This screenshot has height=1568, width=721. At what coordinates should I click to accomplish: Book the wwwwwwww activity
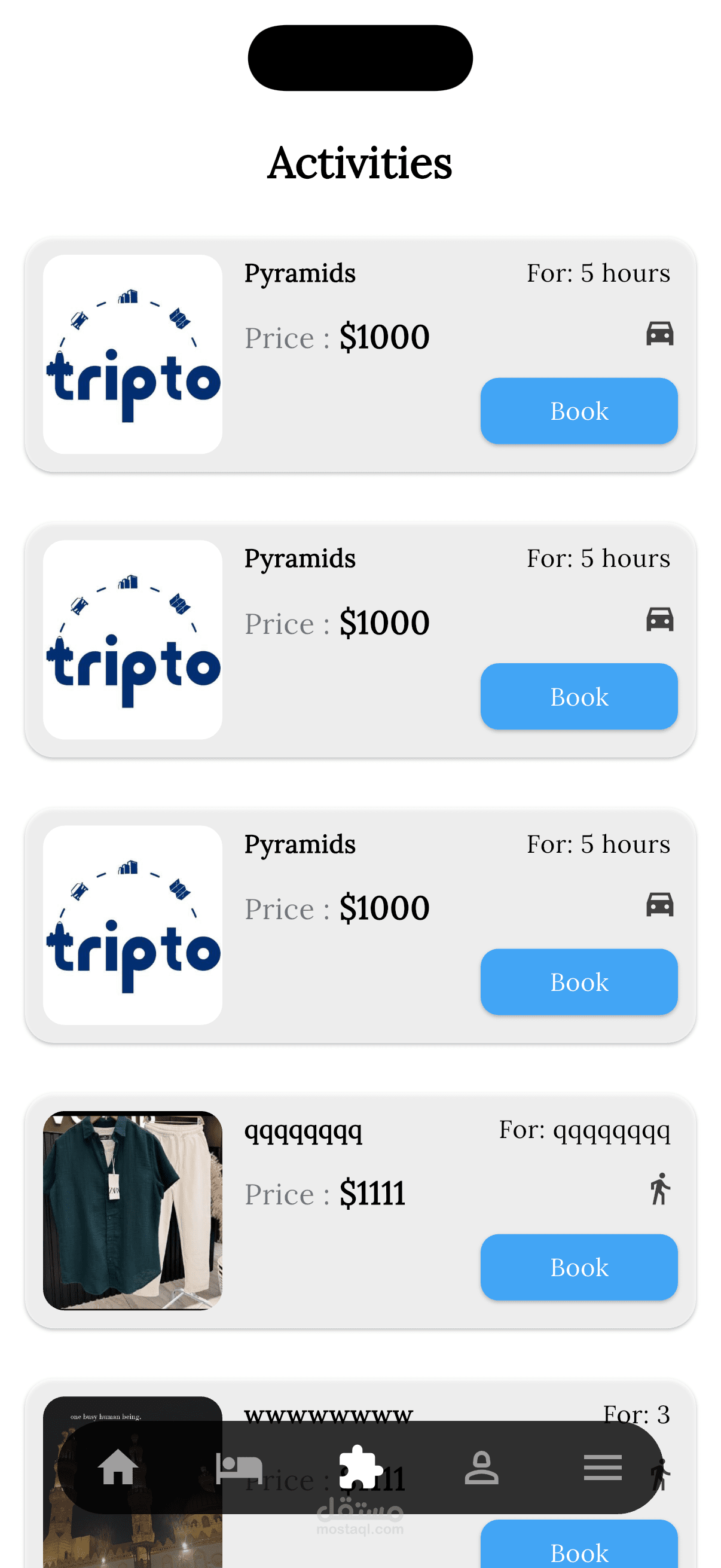(x=579, y=1547)
